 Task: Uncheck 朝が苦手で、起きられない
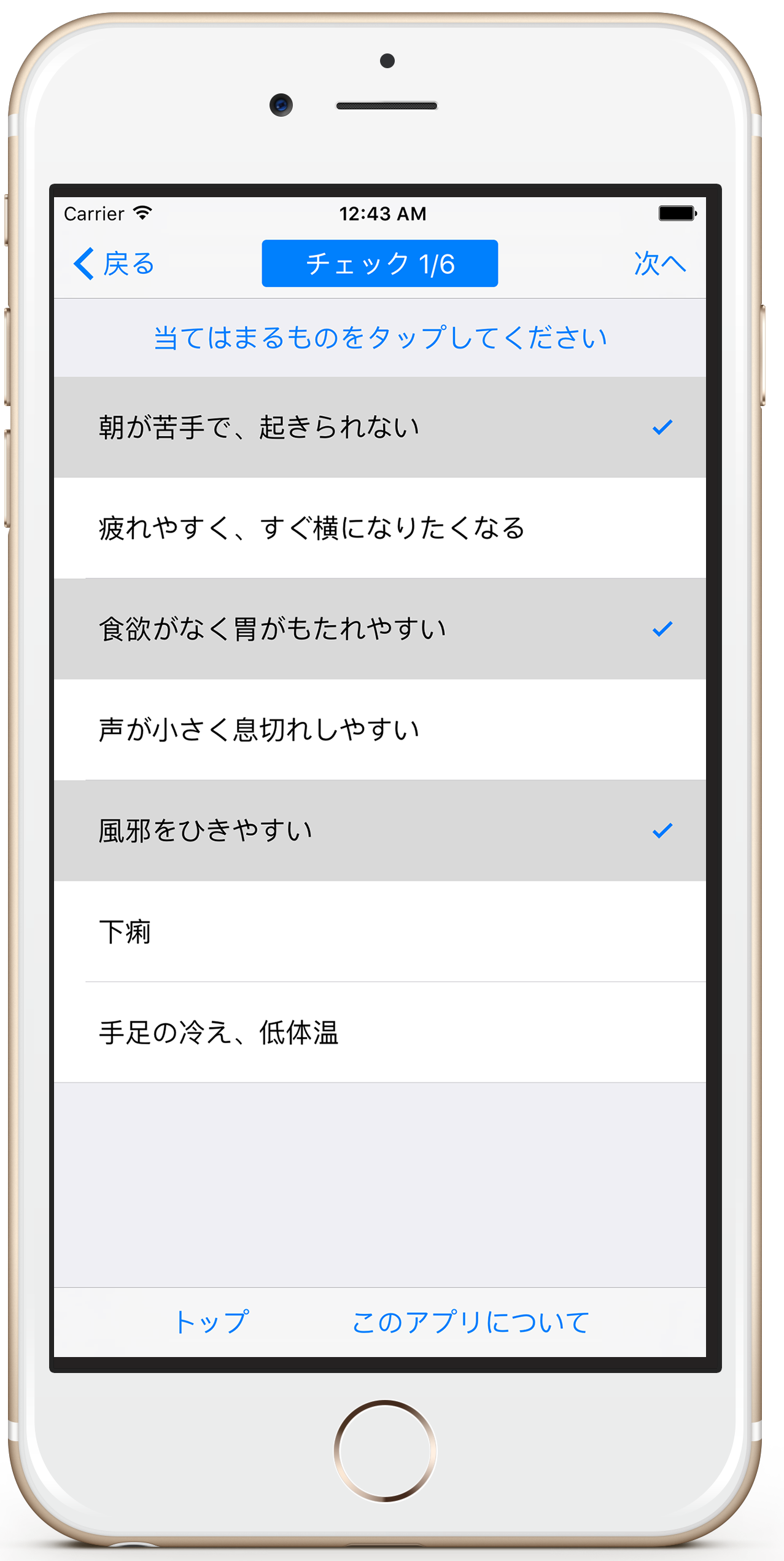coord(379,428)
